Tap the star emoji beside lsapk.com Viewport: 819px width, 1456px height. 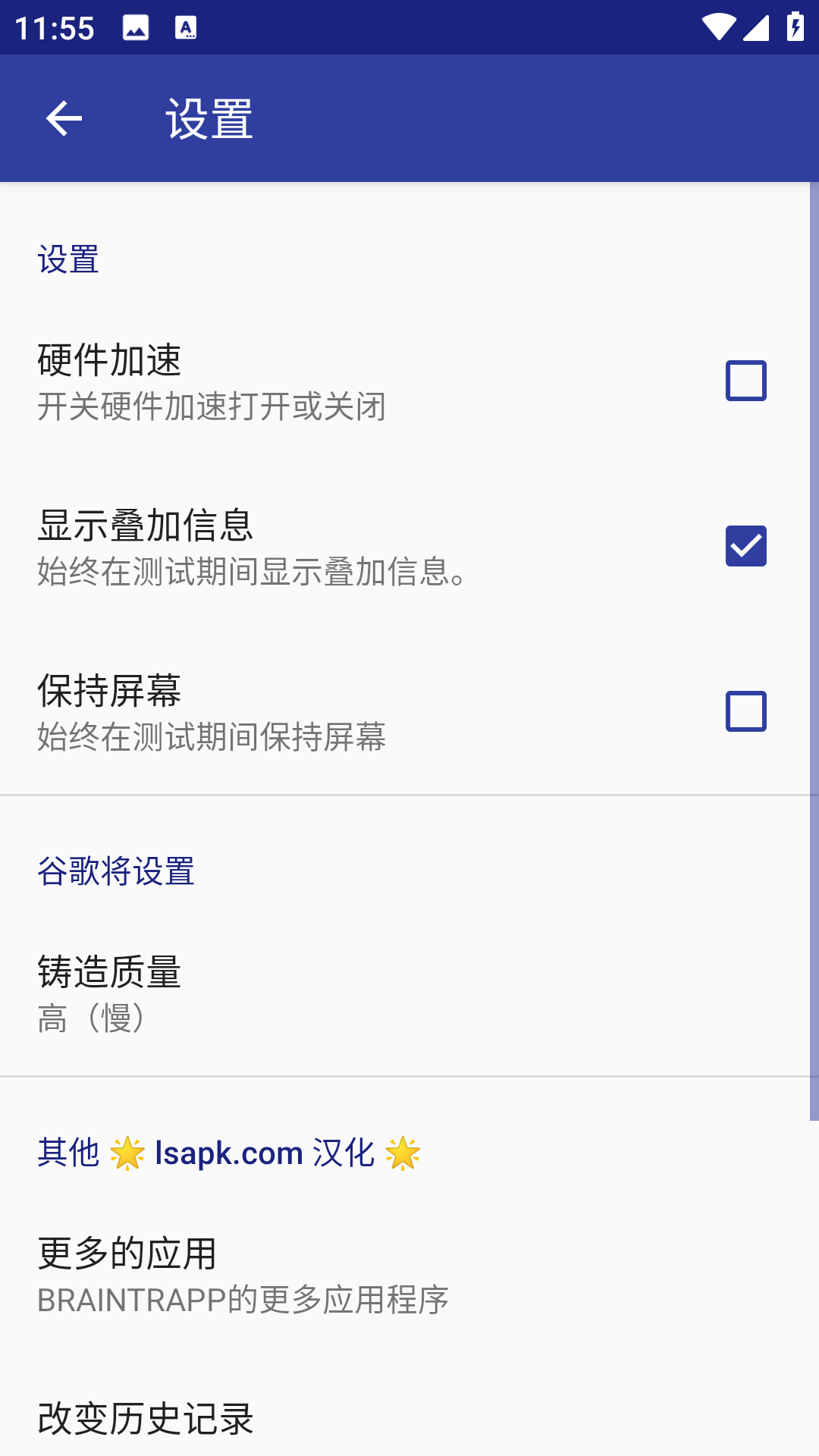point(128,1153)
